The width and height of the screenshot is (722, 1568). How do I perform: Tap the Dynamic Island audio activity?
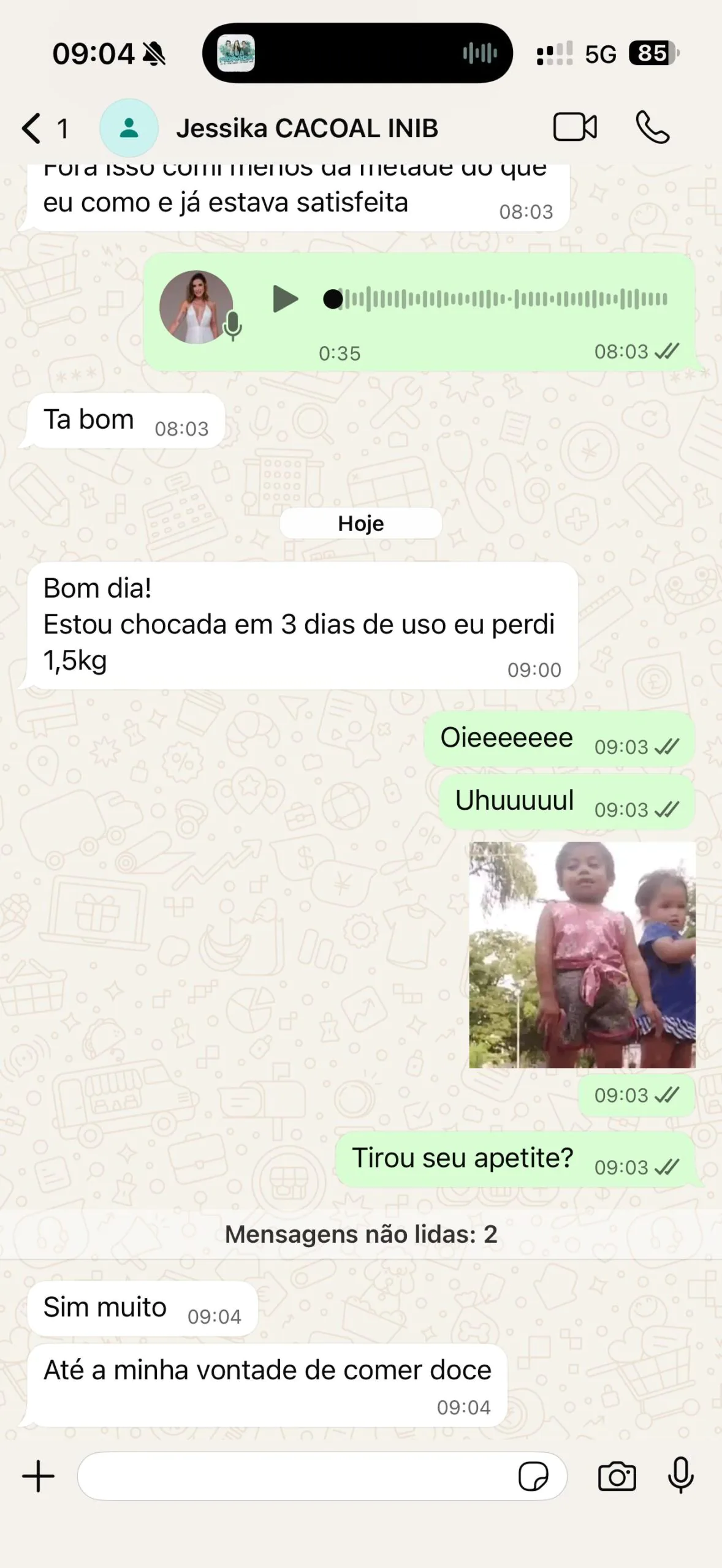click(357, 53)
